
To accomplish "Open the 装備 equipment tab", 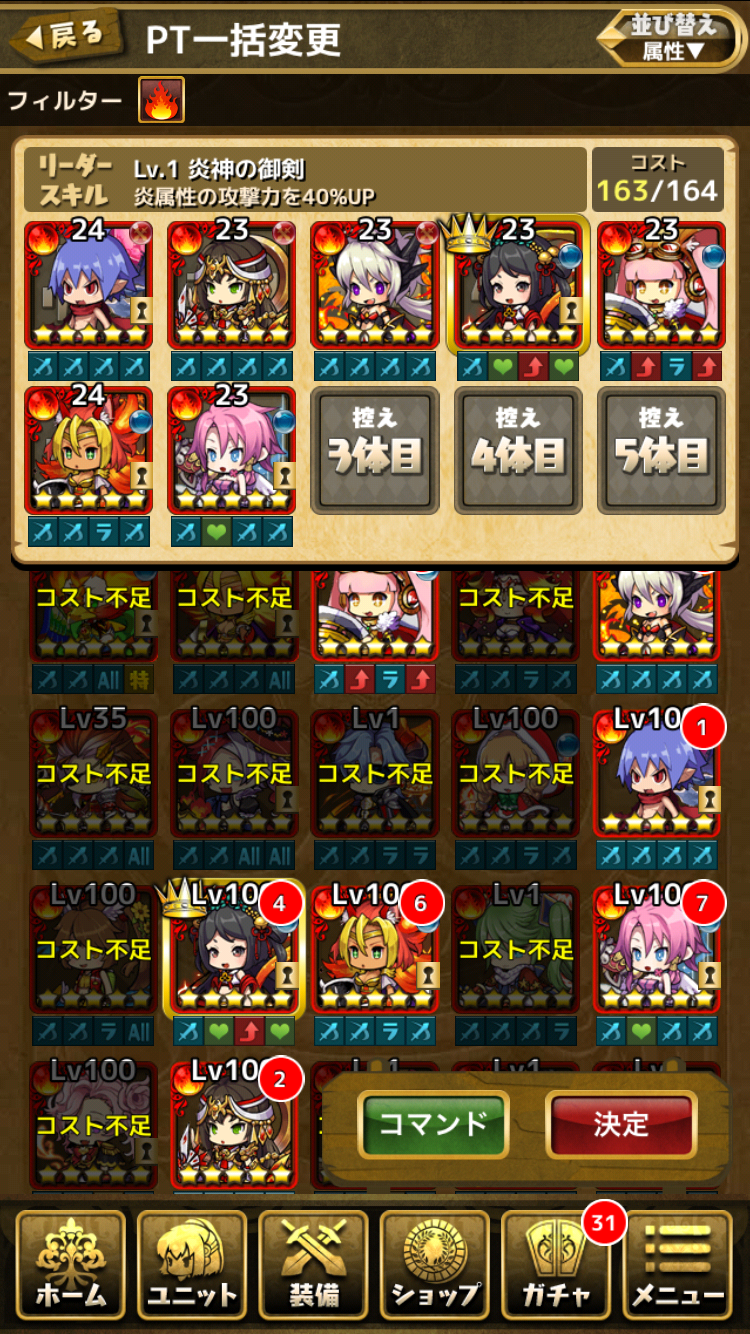I will (314, 1265).
